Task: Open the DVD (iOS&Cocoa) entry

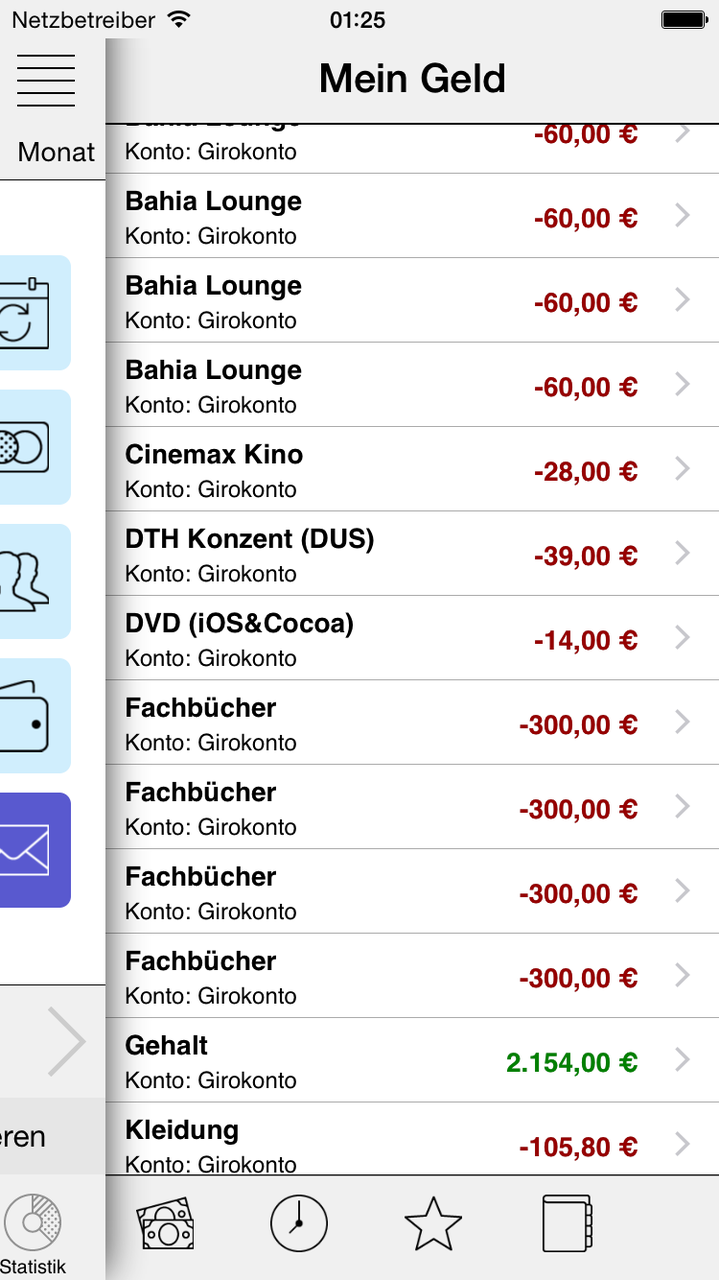Action: (412, 638)
